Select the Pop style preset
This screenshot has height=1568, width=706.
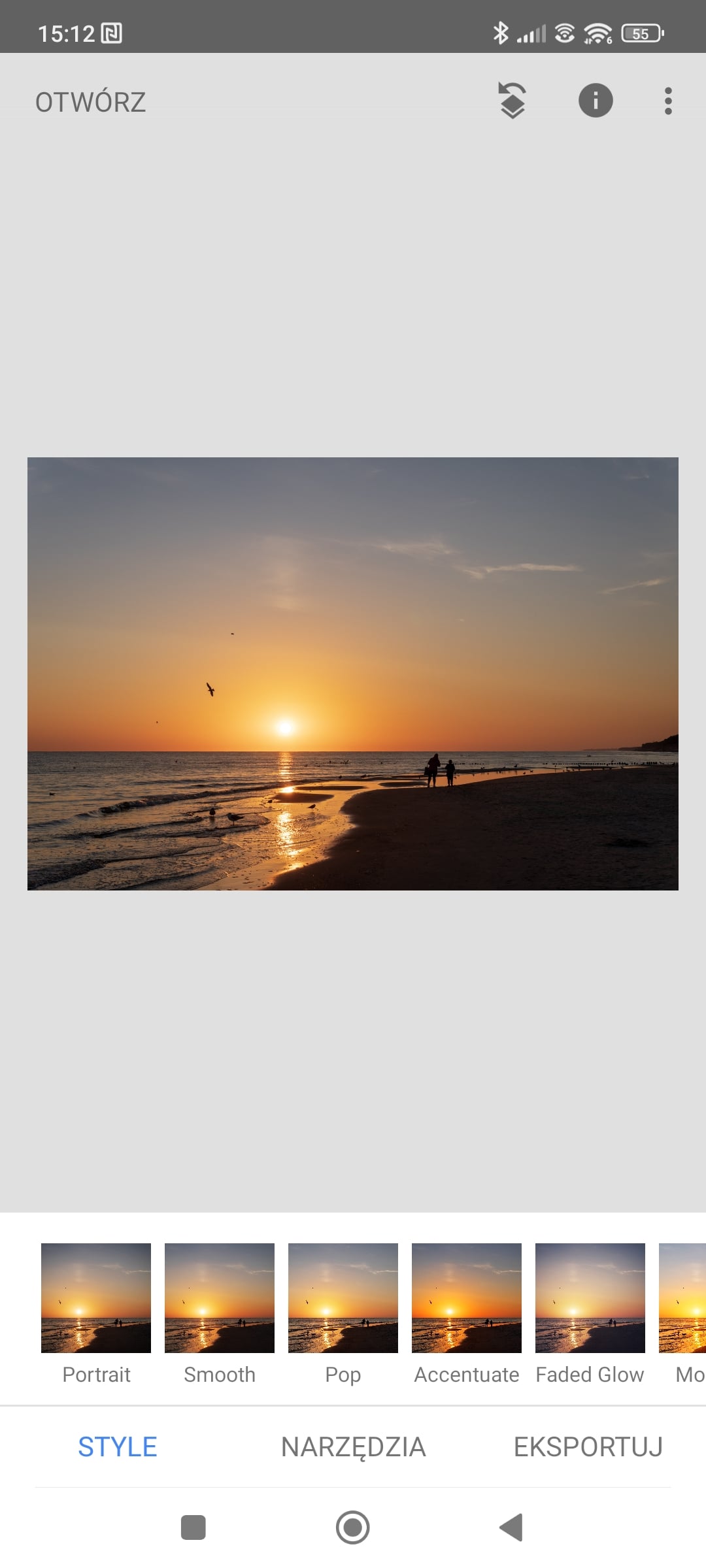343,1298
